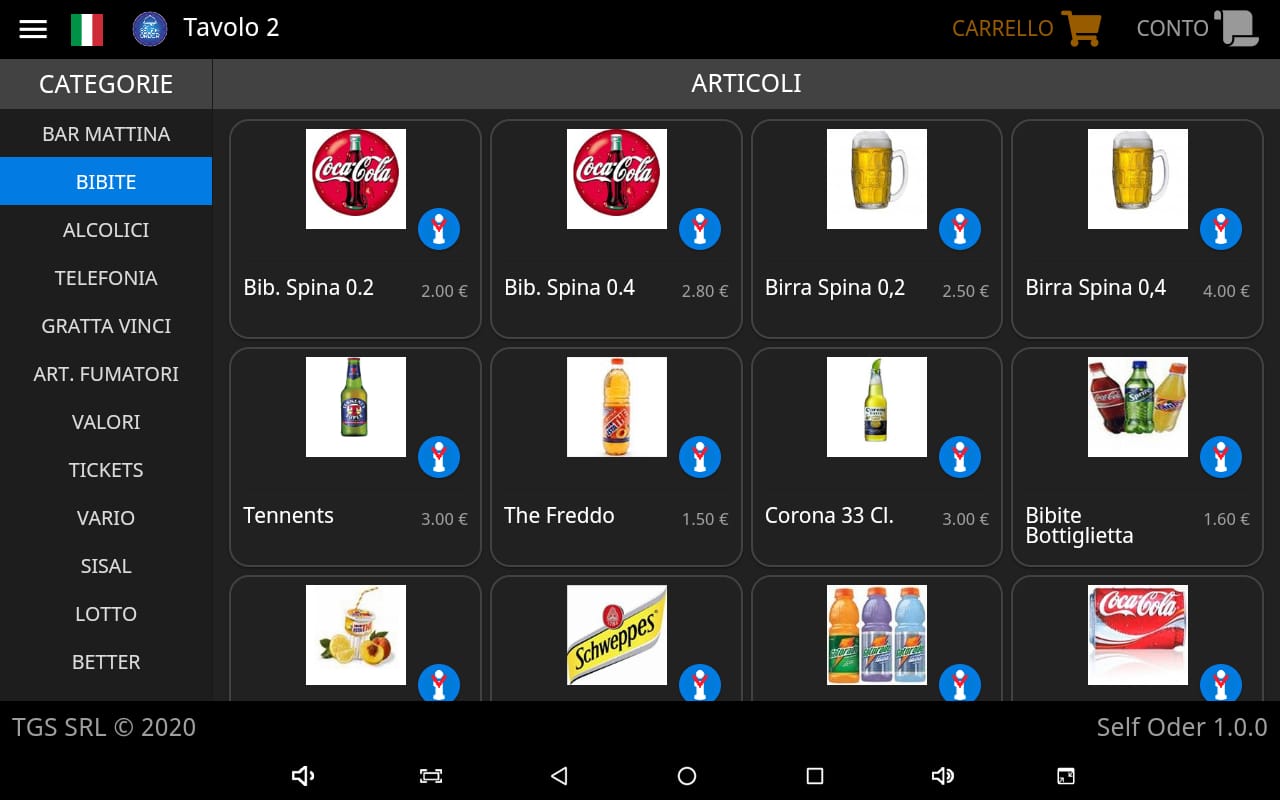The image size is (1280, 800).
Task: Tap waiter icon on Corona 33 Cl.
Action: [x=960, y=457]
